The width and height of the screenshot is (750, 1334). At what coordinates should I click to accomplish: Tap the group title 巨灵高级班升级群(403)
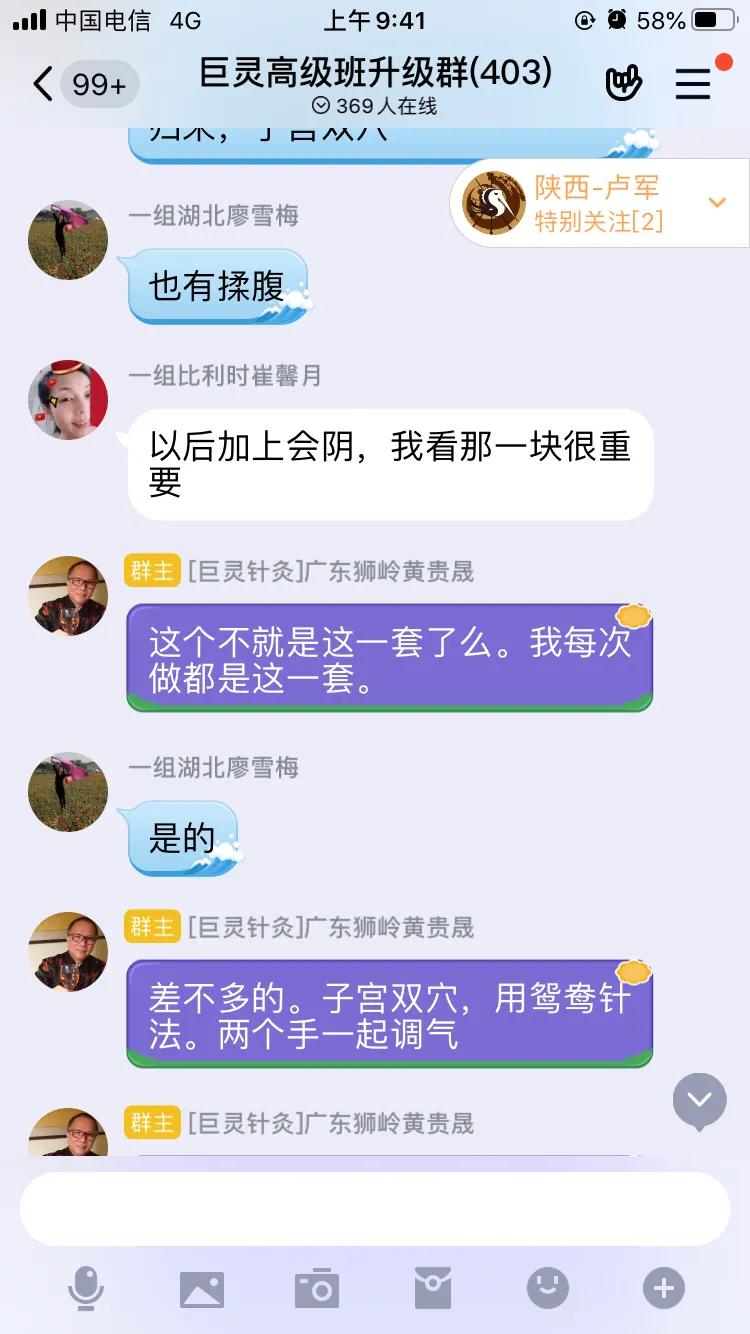pos(375,72)
